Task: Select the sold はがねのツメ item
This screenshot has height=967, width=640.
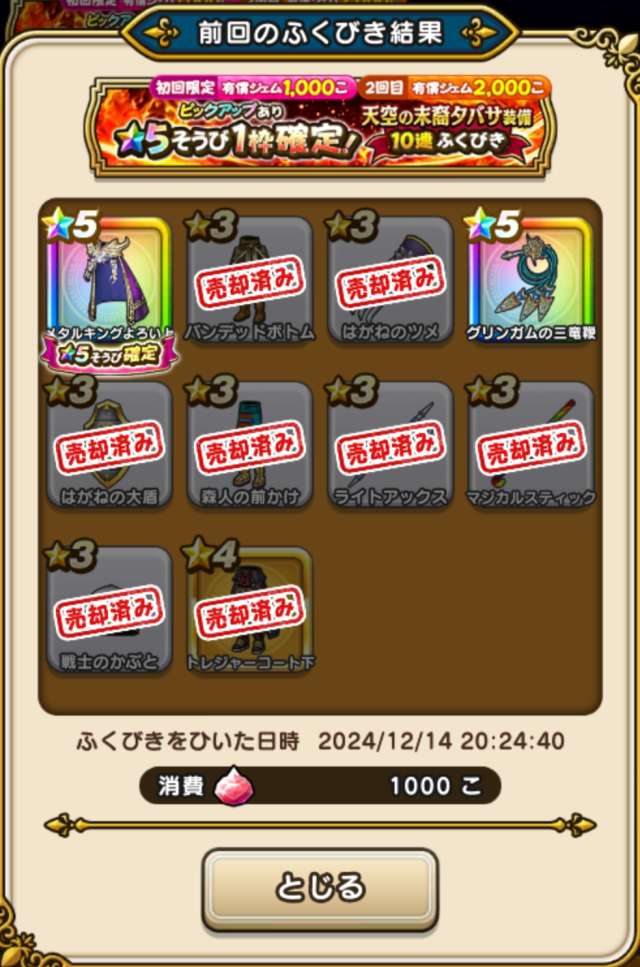Action: pos(390,280)
